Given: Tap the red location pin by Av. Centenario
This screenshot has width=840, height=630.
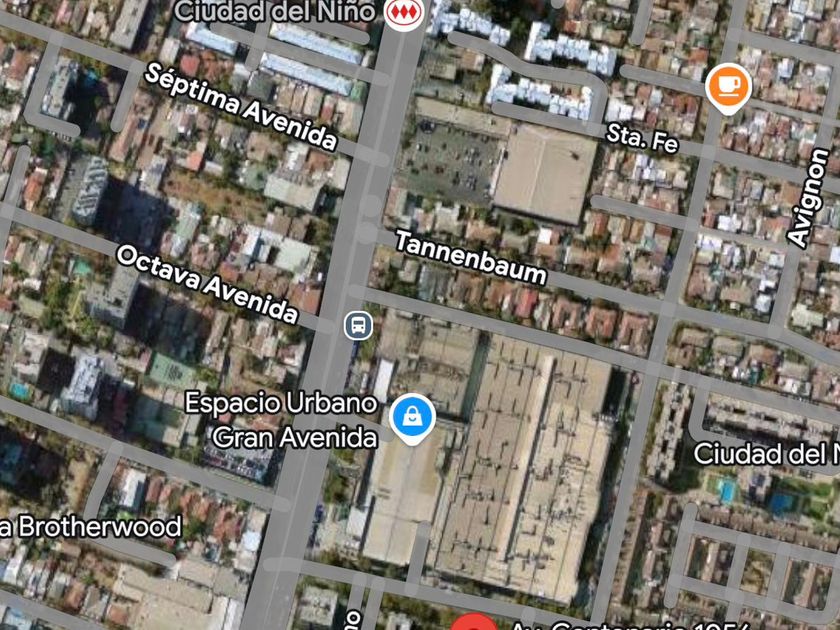Looking at the screenshot, I should (x=474, y=622).
